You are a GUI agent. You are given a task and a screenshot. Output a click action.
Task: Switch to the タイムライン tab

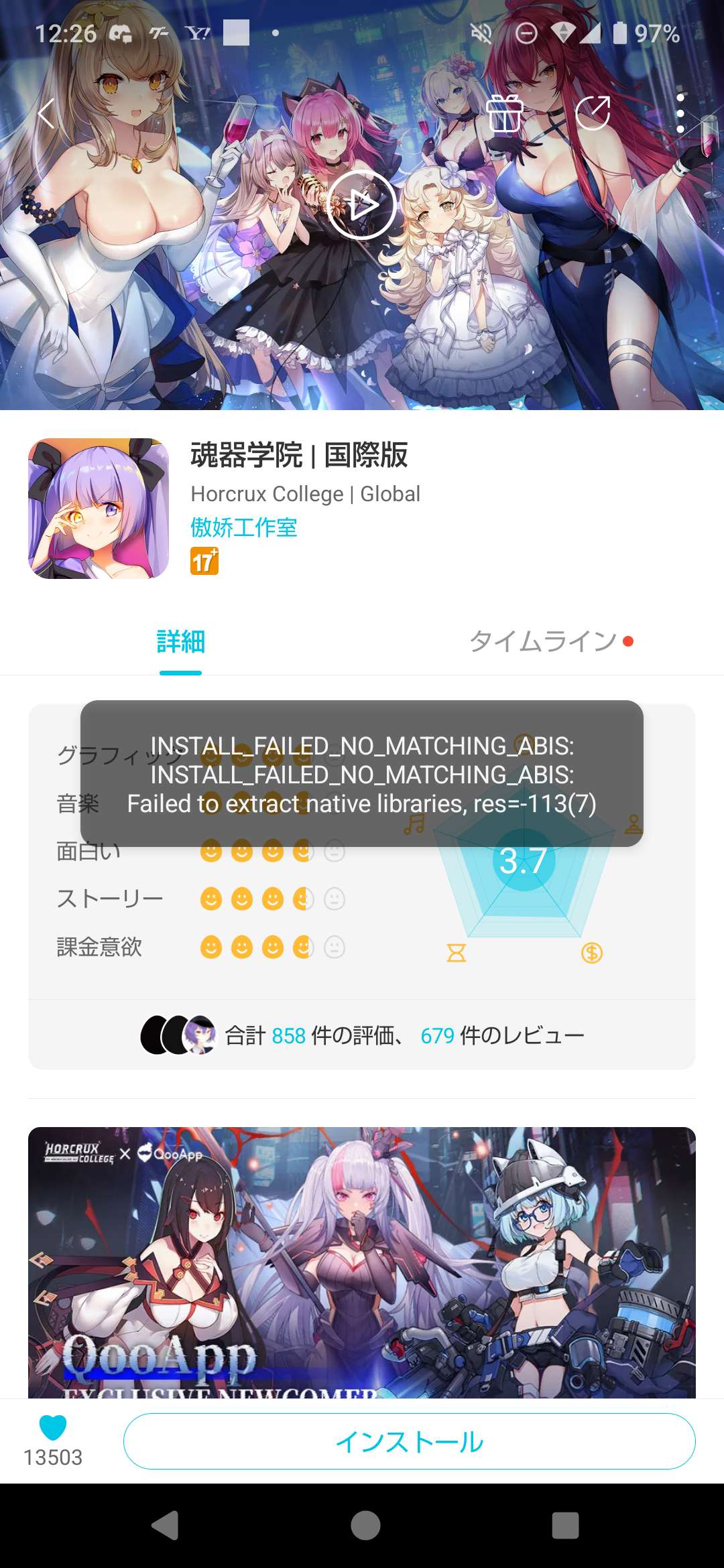[543, 641]
